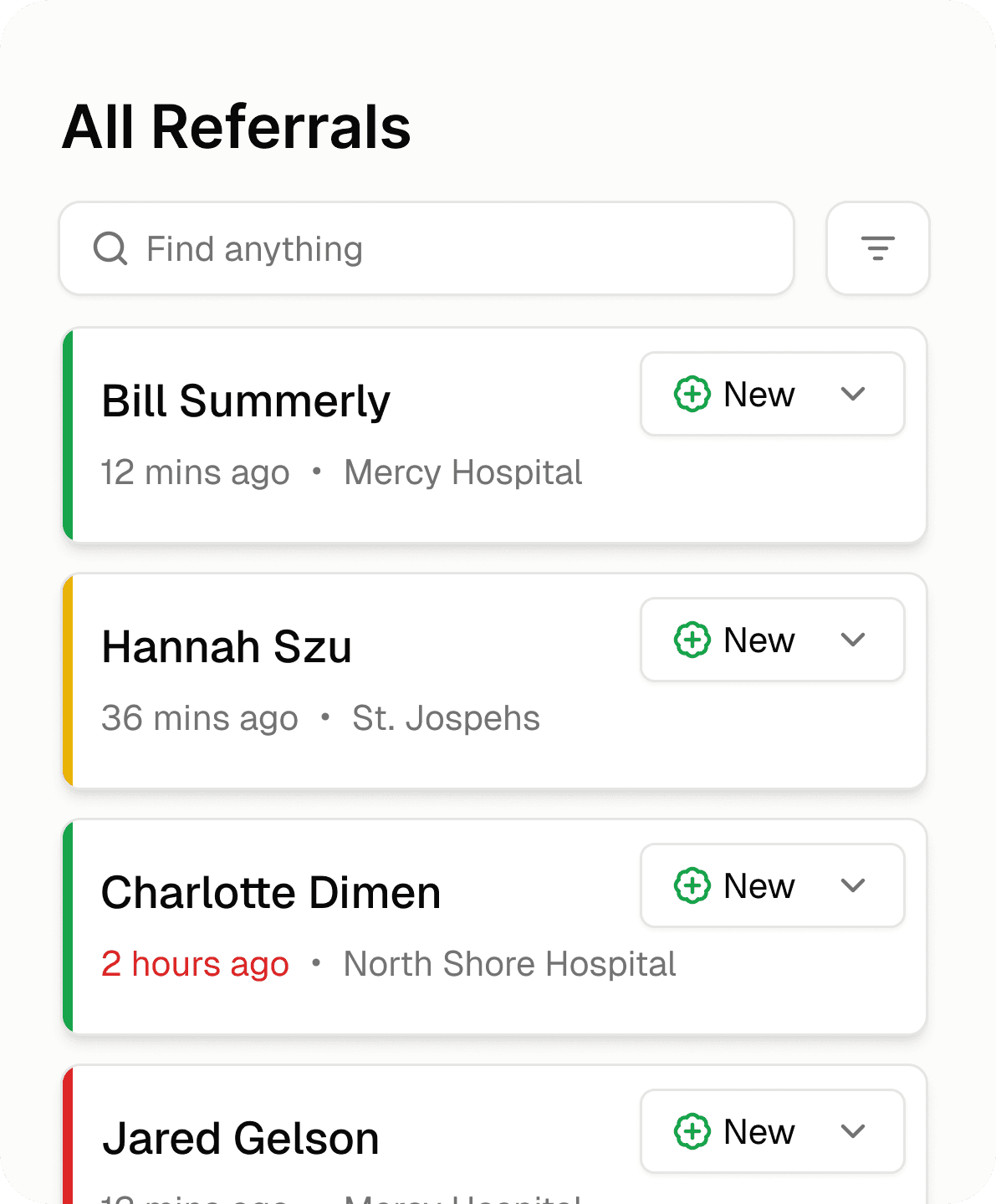This screenshot has width=996, height=1204.
Task: Expand the status dropdown for Bill Summerly
Action: [x=853, y=394]
